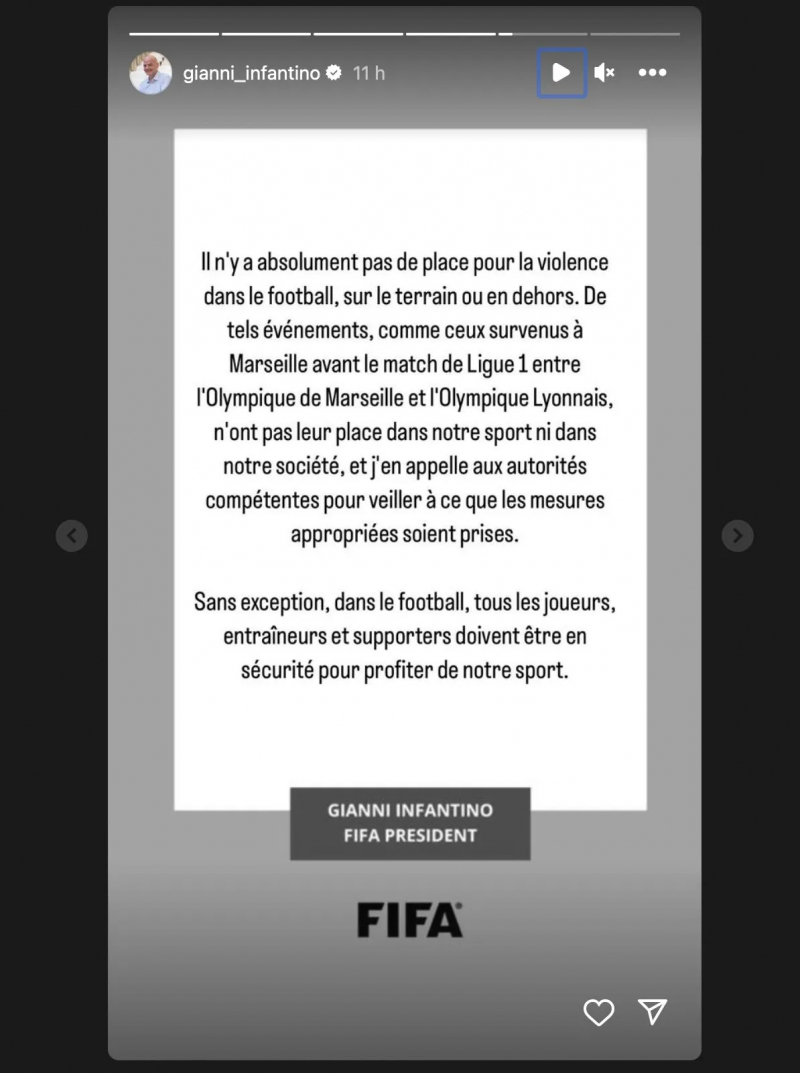The image size is (800, 1073).
Task: Open the three-dot options menu
Action: click(x=652, y=72)
